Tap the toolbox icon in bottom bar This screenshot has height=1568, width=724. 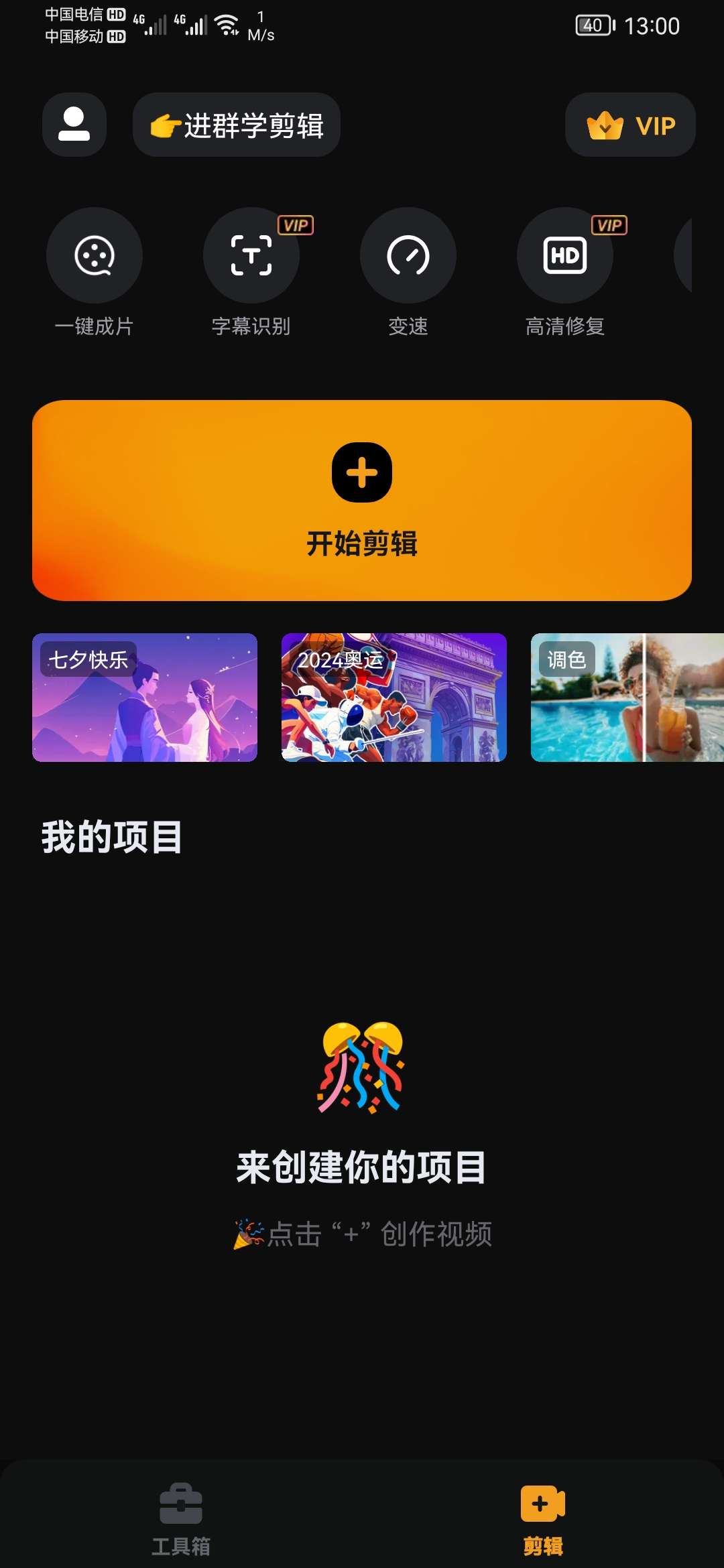pyautogui.click(x=180, y=1501)
